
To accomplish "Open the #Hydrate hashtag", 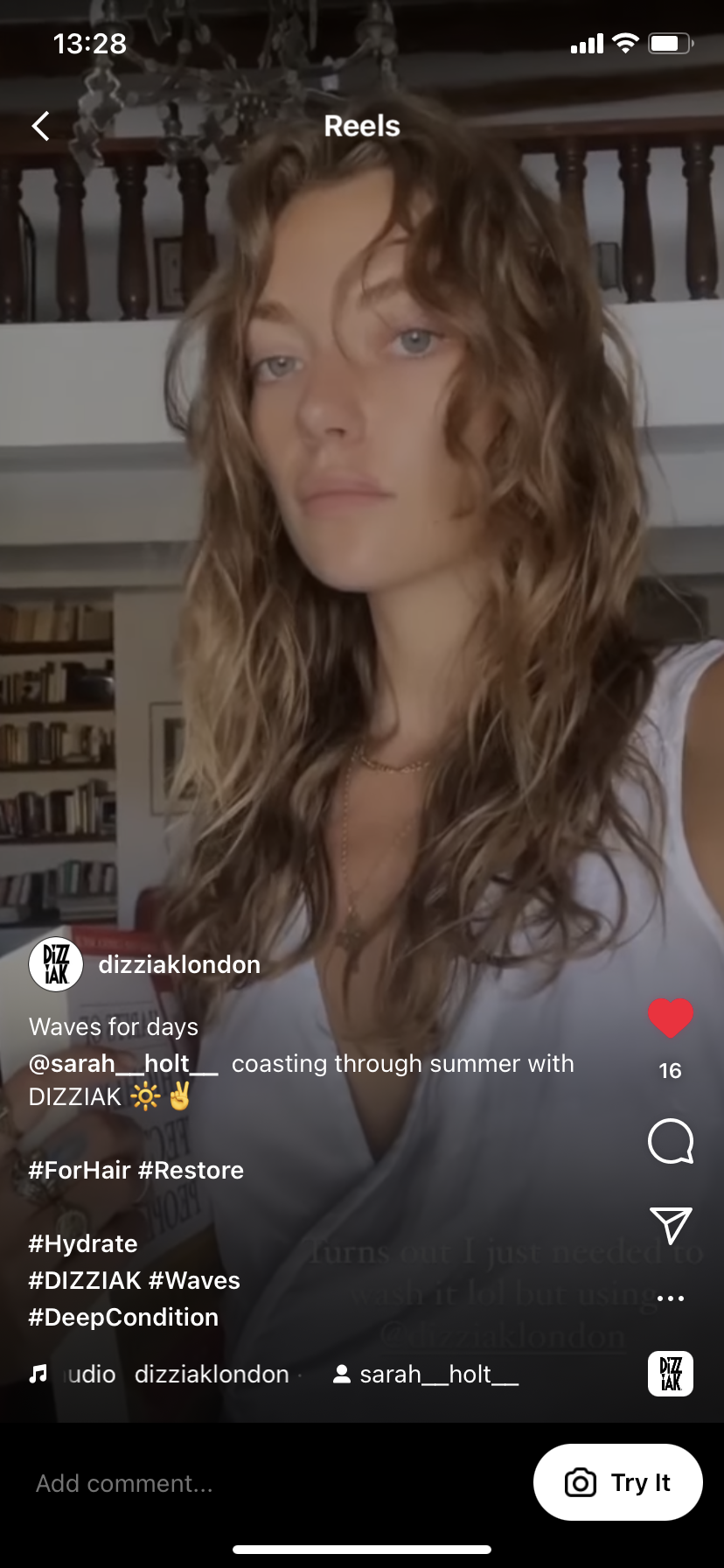I will (83, 1243).
